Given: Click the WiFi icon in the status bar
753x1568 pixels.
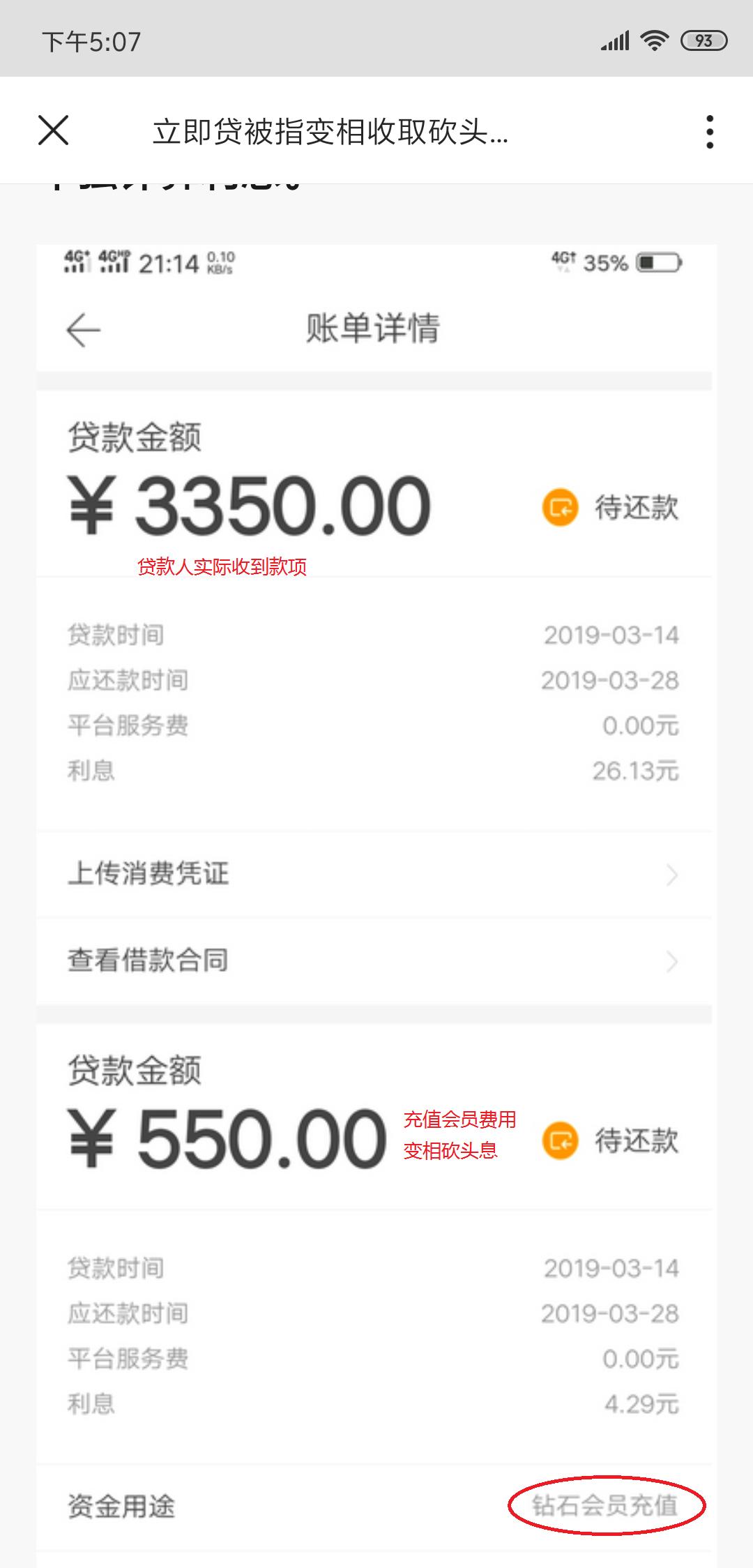Looking at the screenshot, I should [x=653, y=40].
